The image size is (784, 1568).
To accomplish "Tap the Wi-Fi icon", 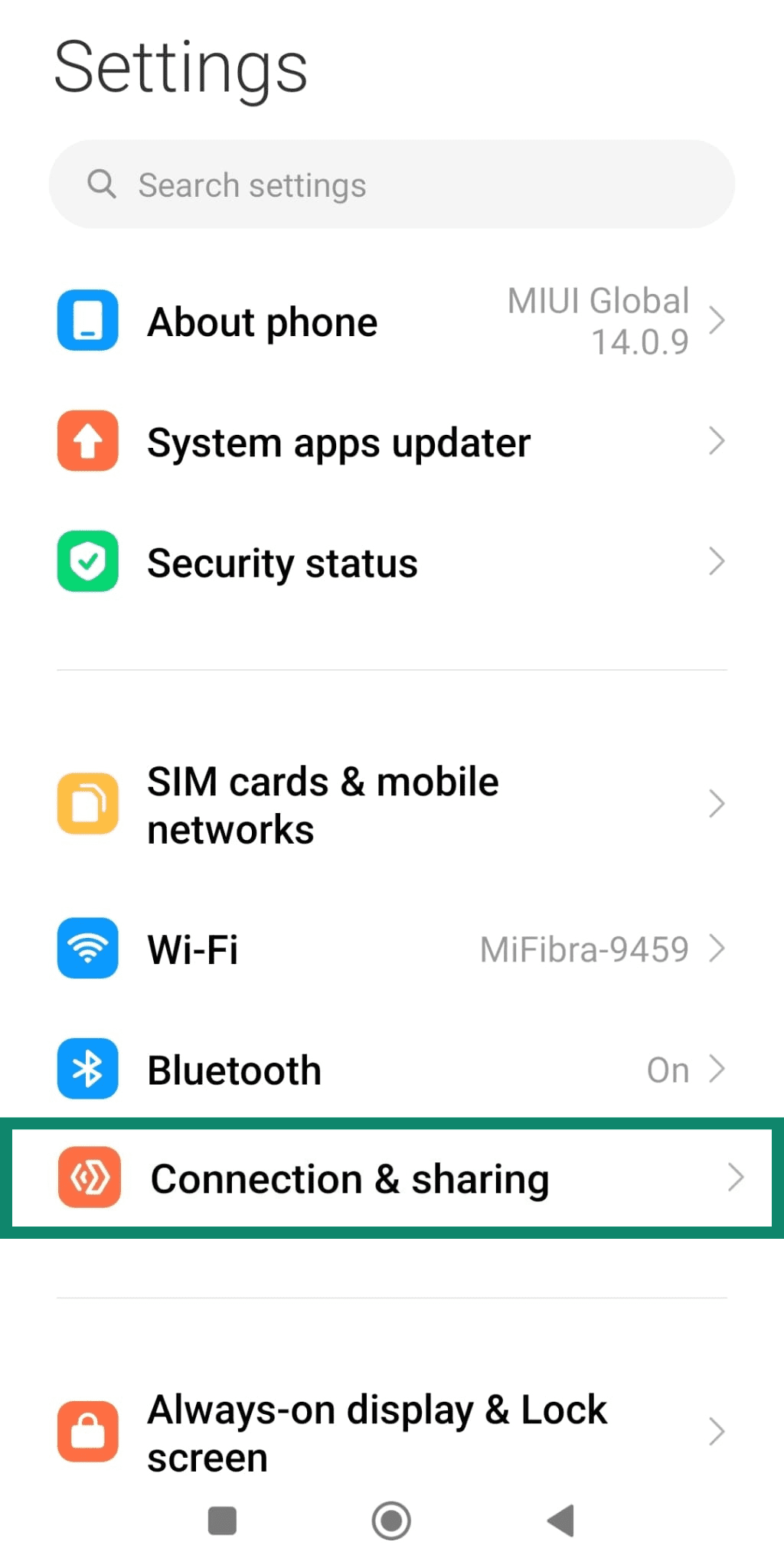I will pos(87,948).
